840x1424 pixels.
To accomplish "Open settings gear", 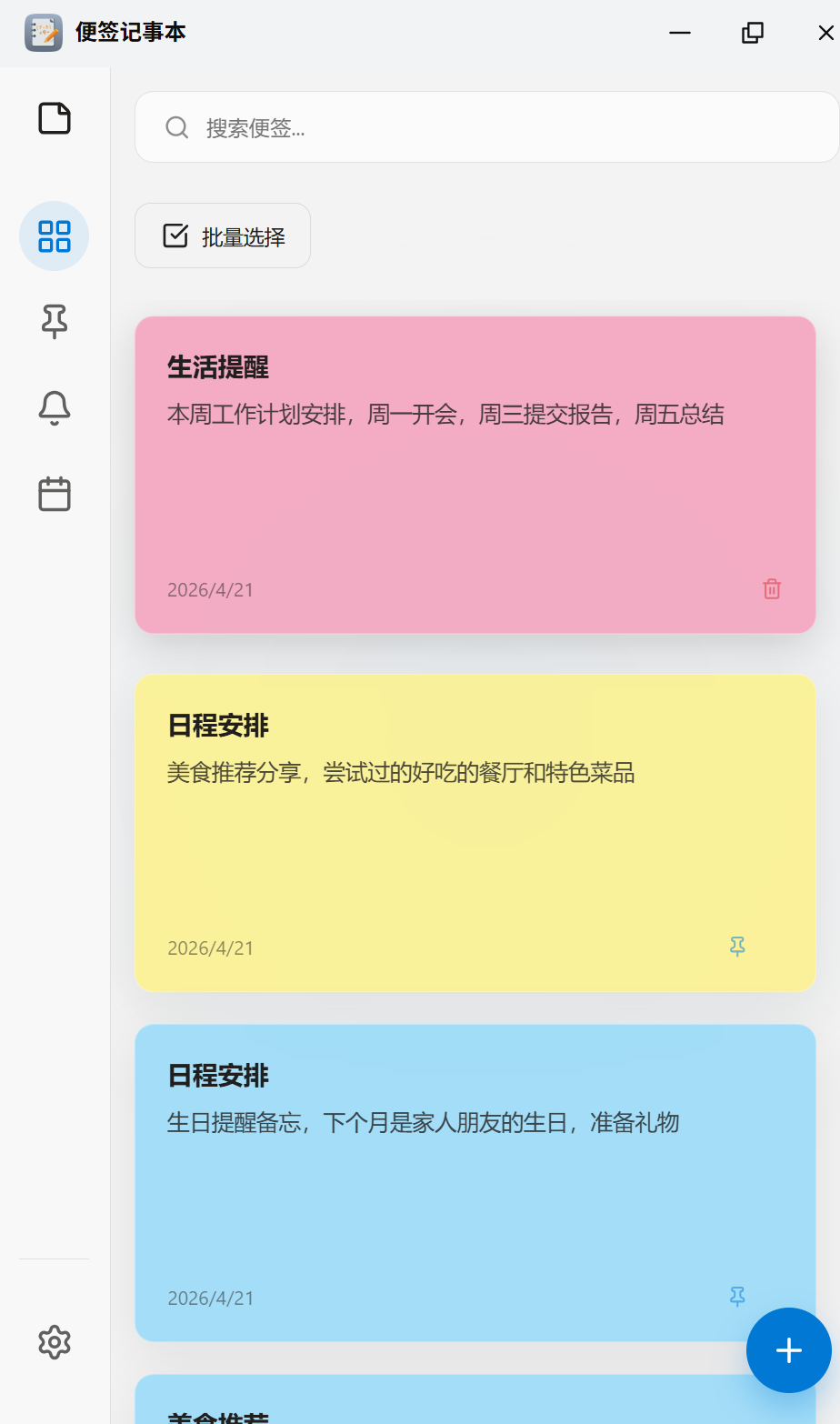I will [x=55, y=1342].
